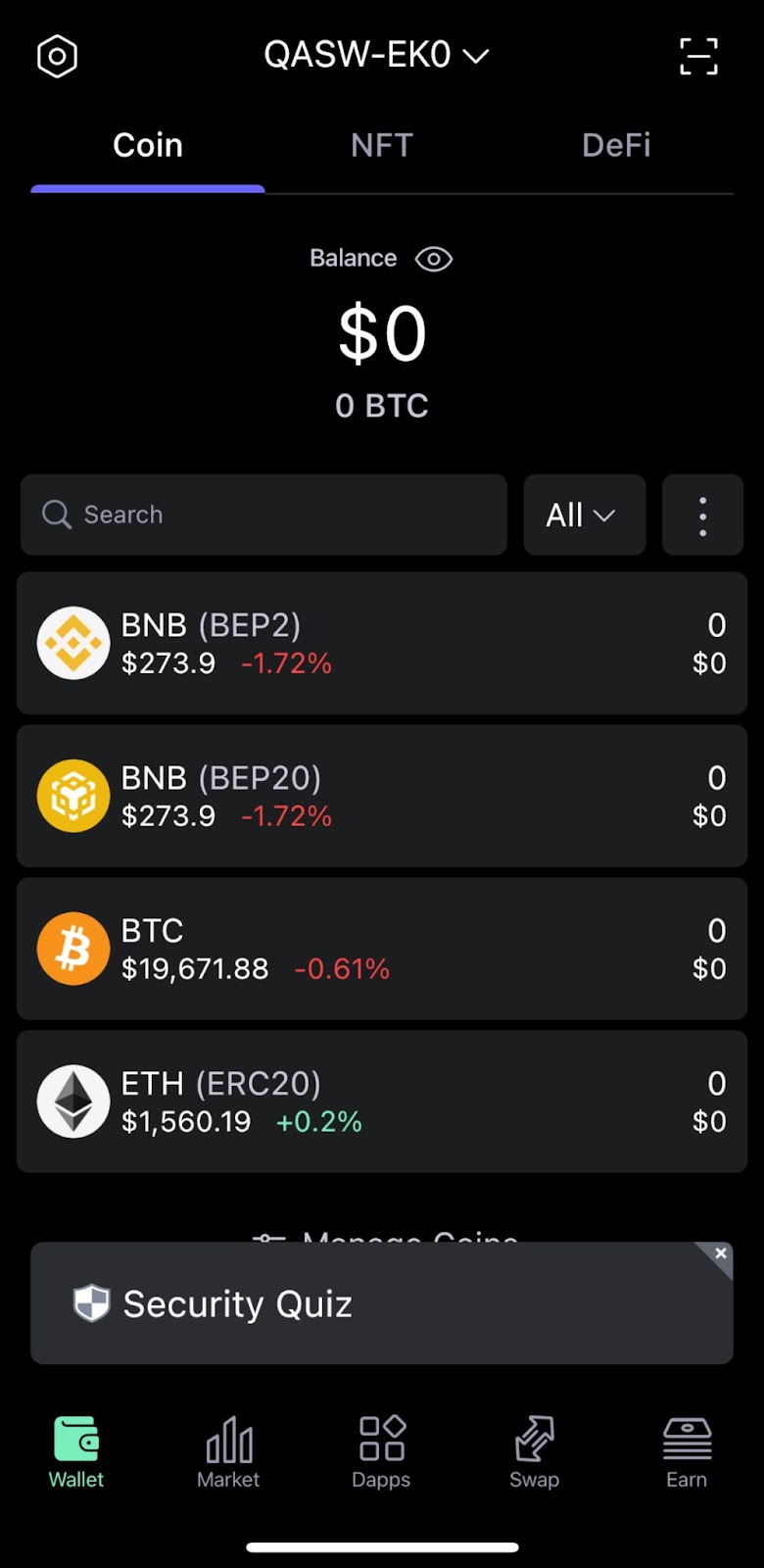Open the All filter dropdown
Viewport: 764px width, 1568px height.
585,514
